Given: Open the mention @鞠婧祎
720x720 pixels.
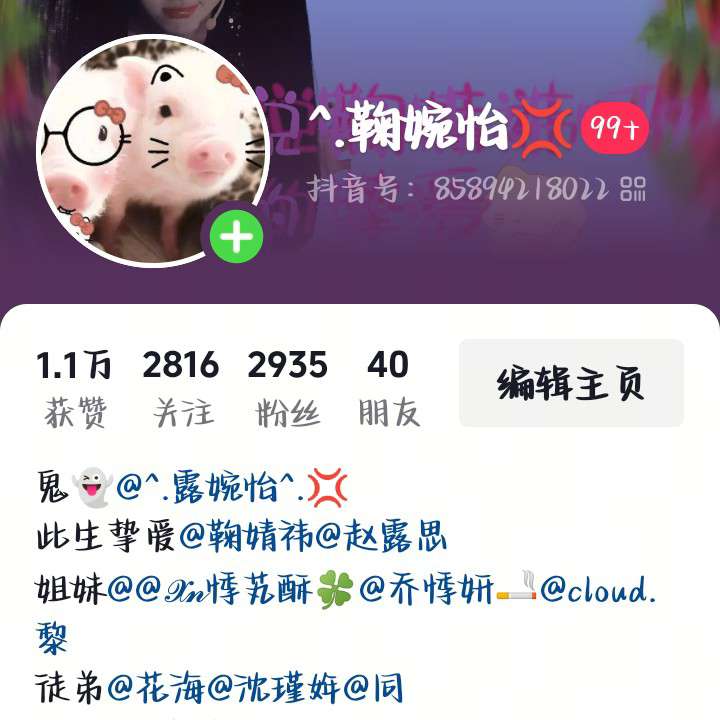Looking at the screenshot, I should tap(247, 538).
